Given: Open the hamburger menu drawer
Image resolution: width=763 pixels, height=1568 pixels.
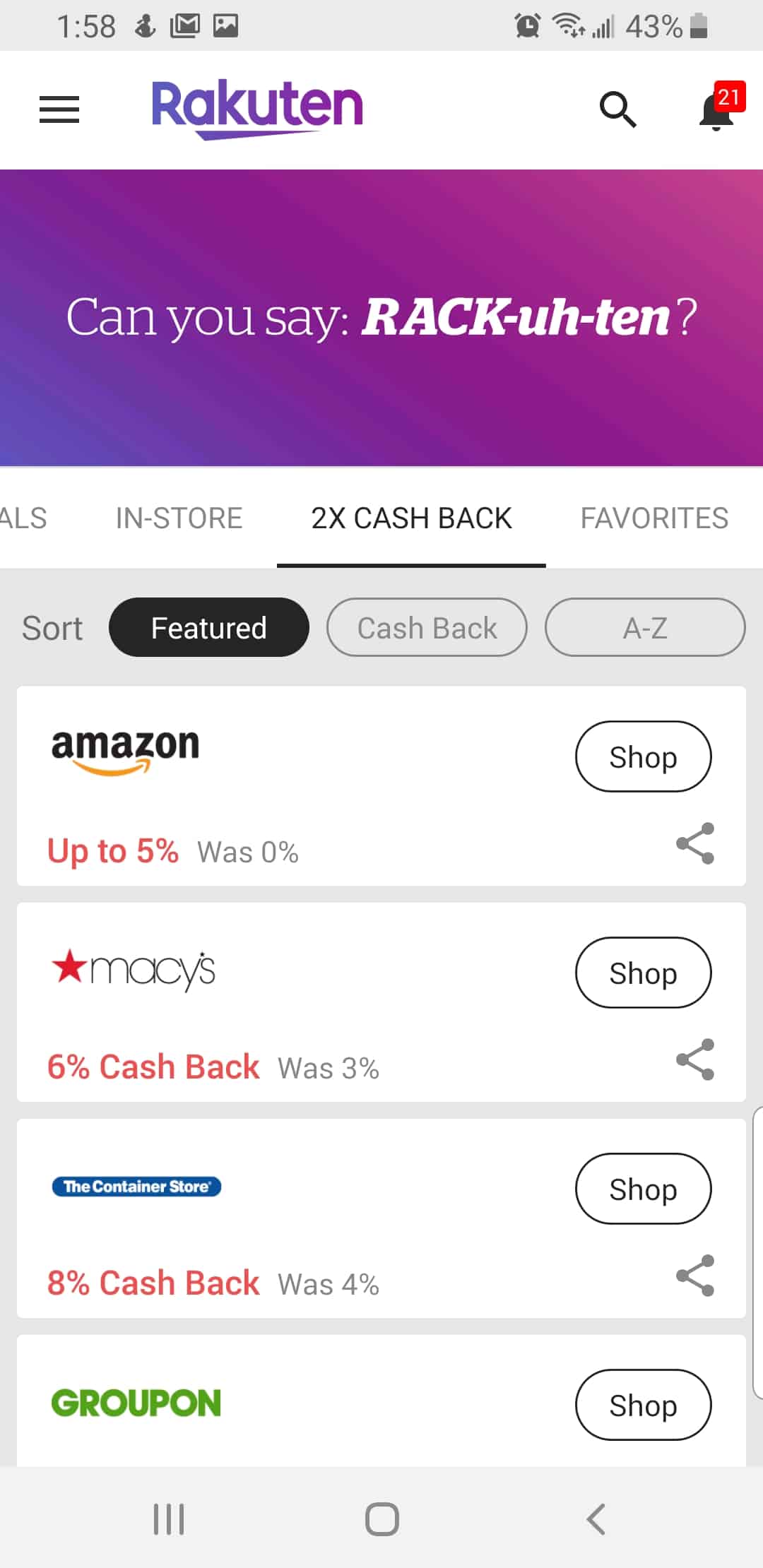Looking at the screenshot, I should point(59,109).
